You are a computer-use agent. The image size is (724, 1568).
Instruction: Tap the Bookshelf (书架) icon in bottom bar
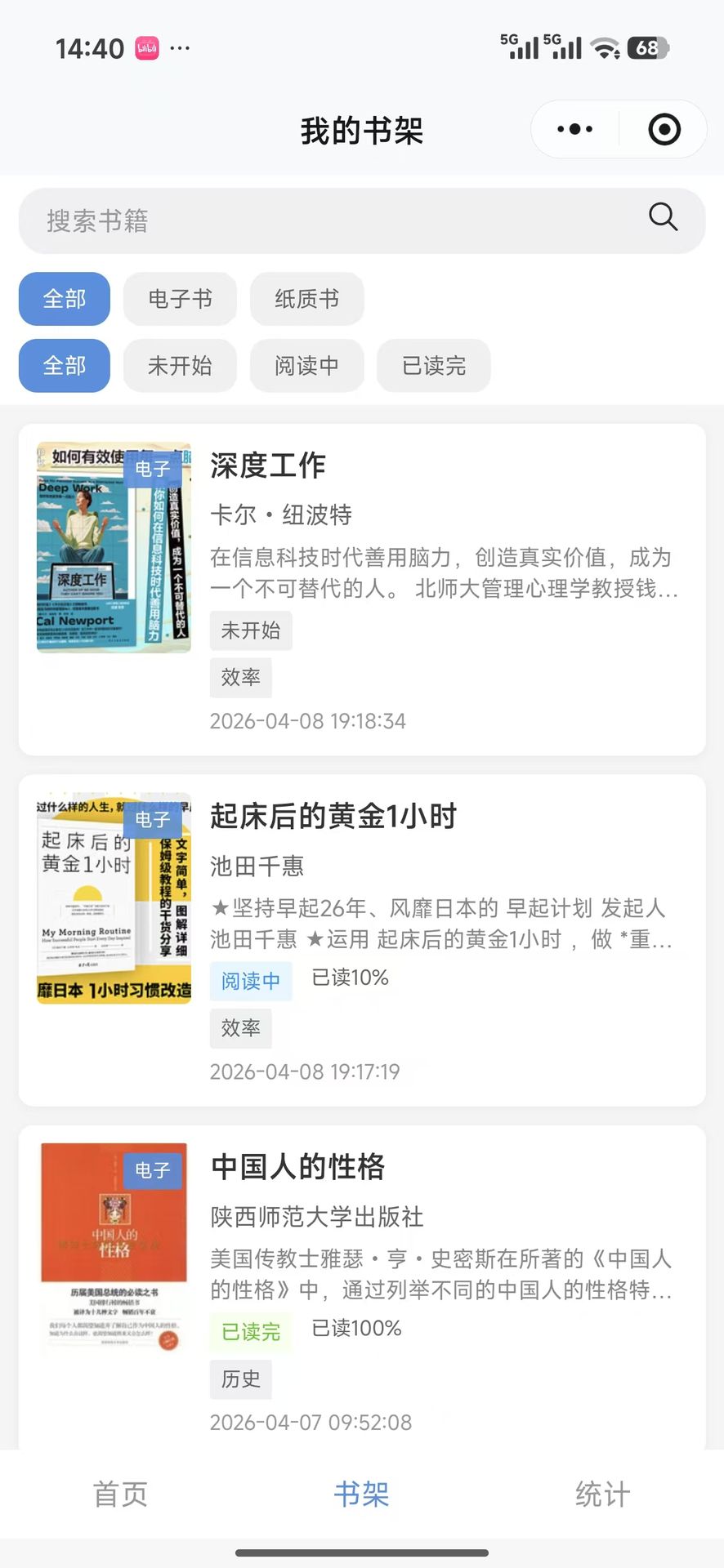pyautogui.click(x=361, y=1494)
